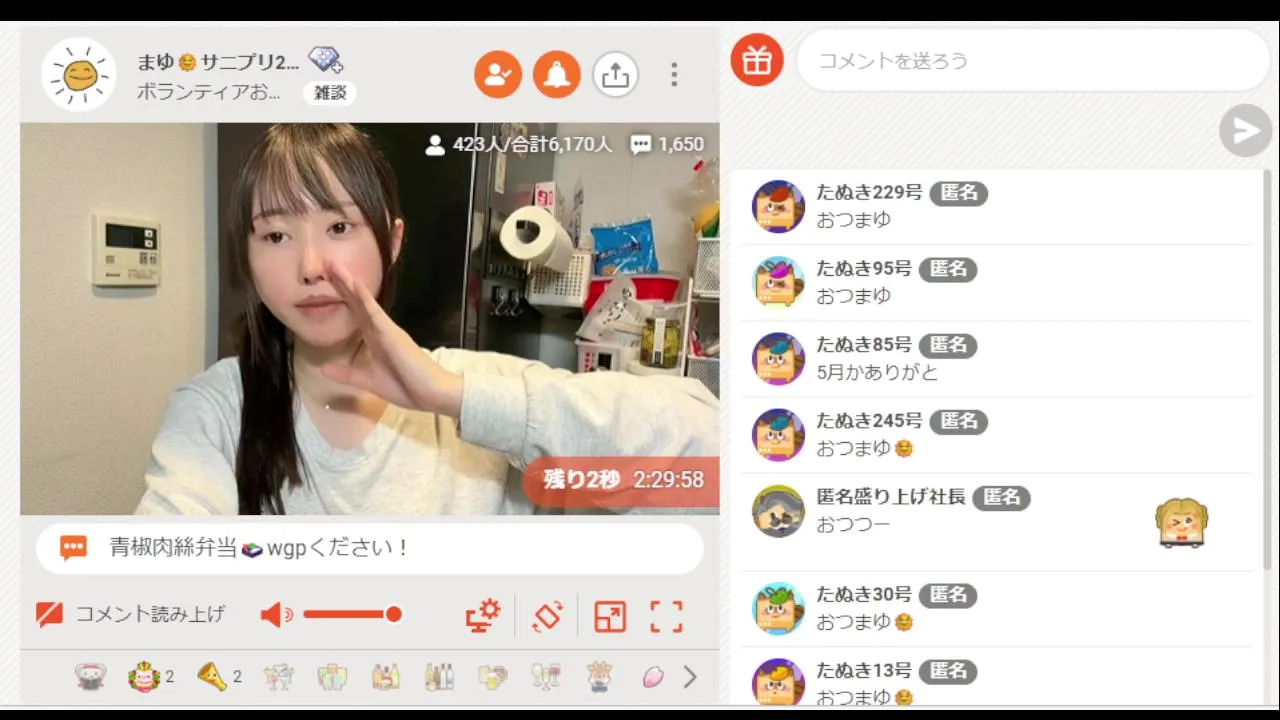Open the notifications bell
The width and height of the screenshot is (1280, 720).
556,75
